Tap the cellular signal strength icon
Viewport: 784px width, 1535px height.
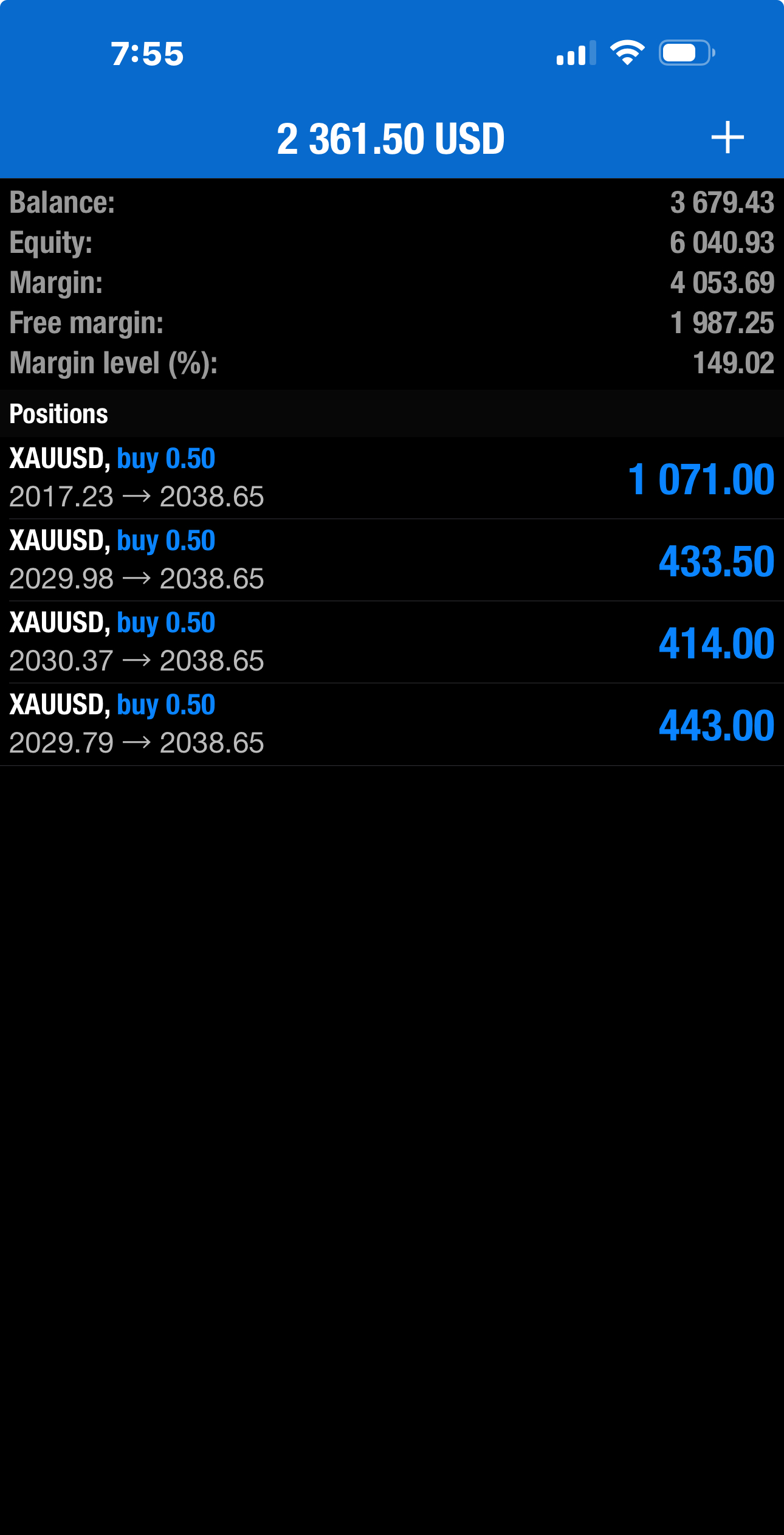click(574, 53)
